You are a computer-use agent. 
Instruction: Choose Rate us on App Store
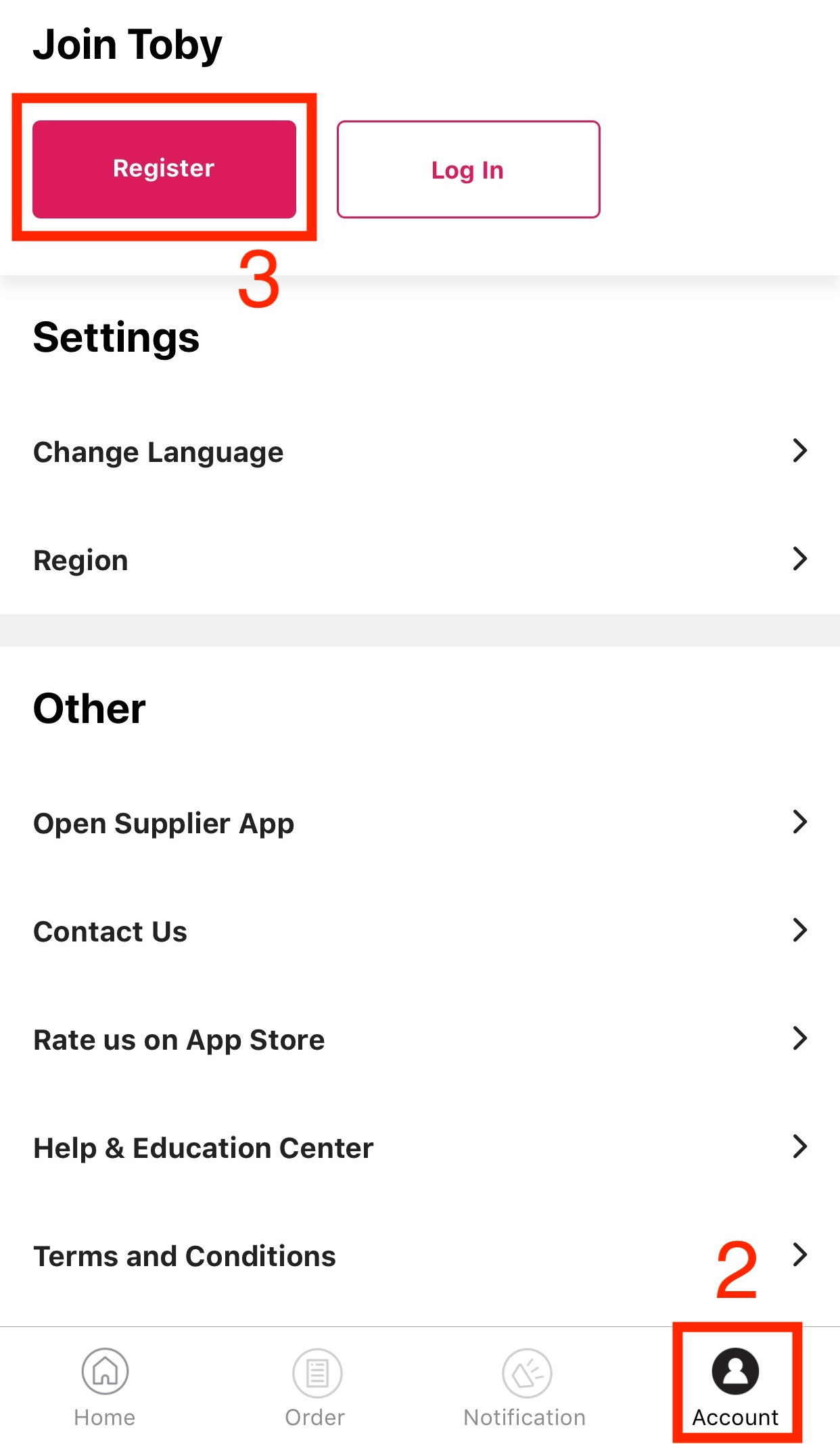tap(419, 1040)
